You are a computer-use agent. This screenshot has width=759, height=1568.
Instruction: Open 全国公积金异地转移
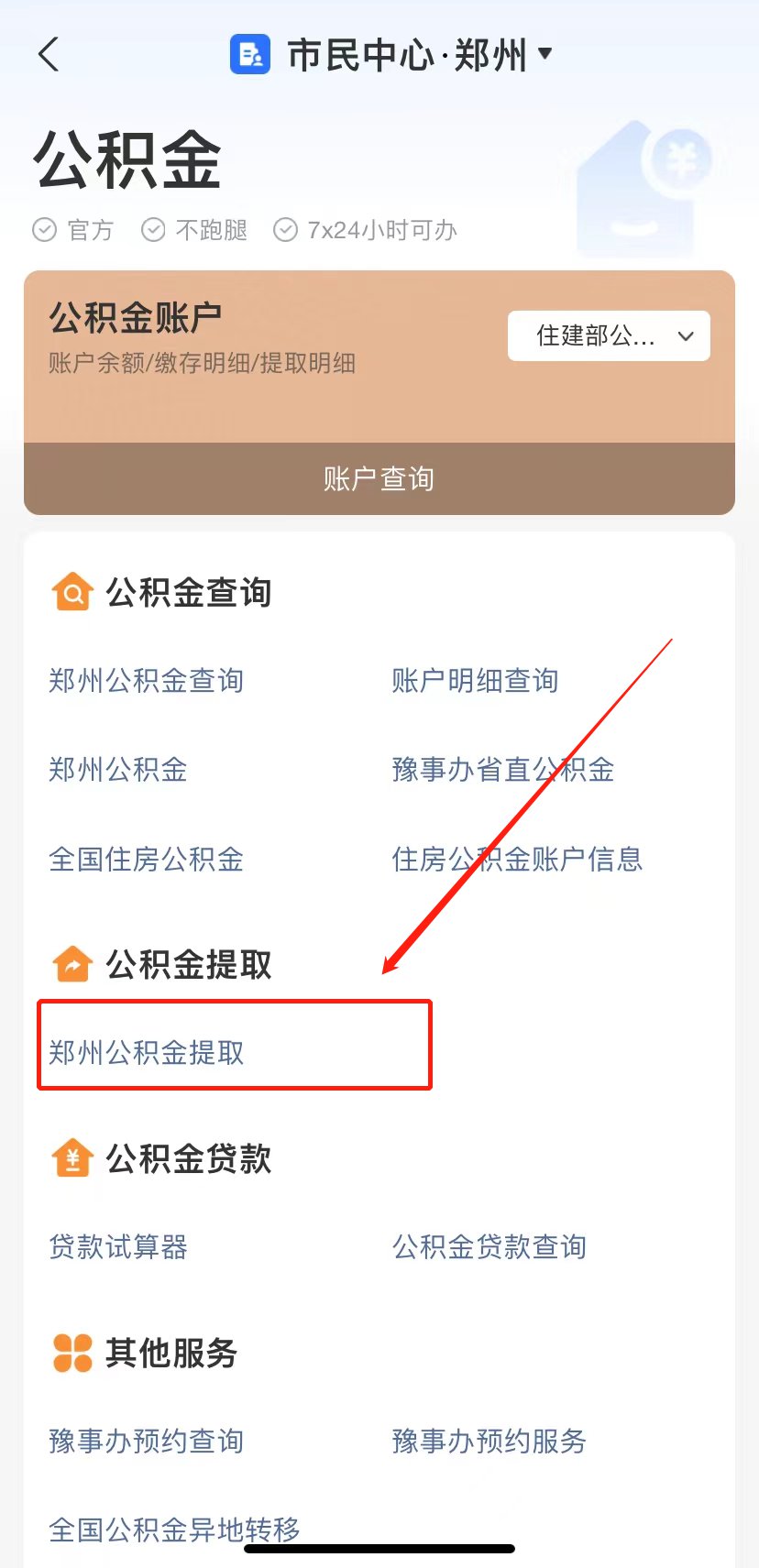pyautogui.click(x=174, y=1529)
